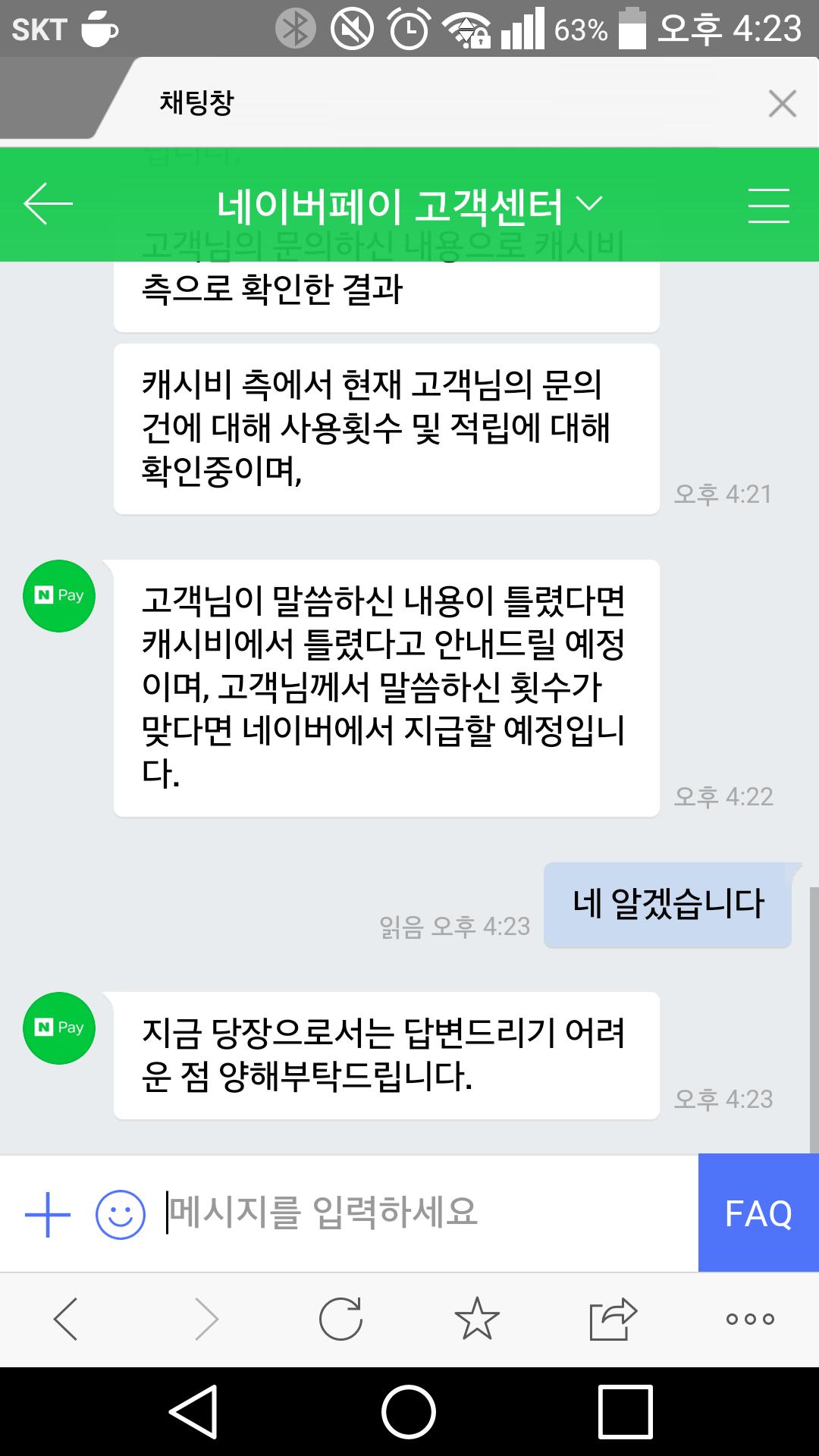
Task: Reload the page
Action: click(x=340, y=1319)
